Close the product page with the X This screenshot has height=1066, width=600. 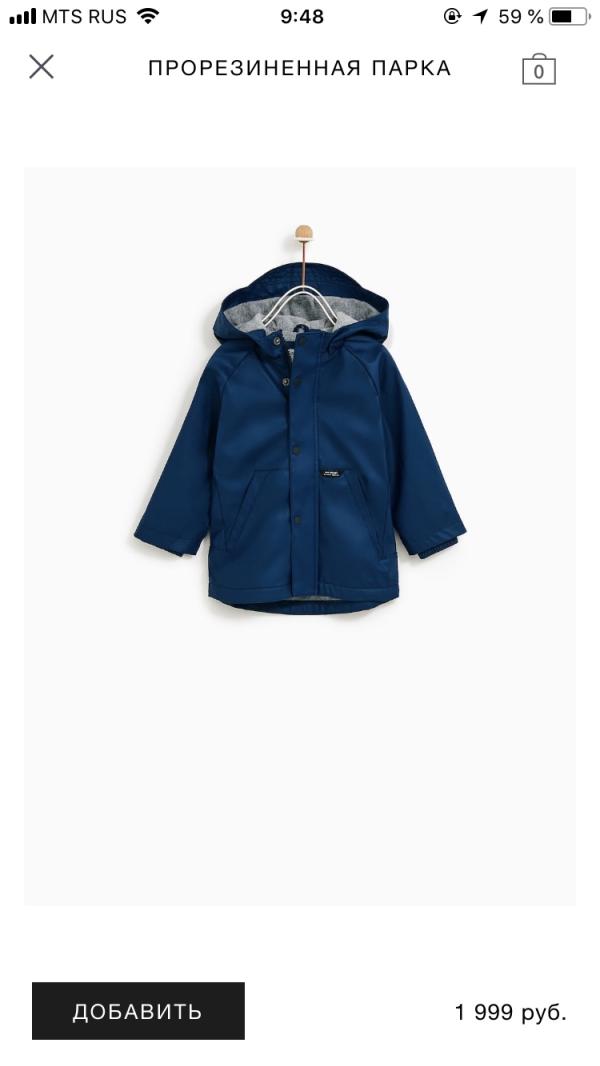(41, 67)
